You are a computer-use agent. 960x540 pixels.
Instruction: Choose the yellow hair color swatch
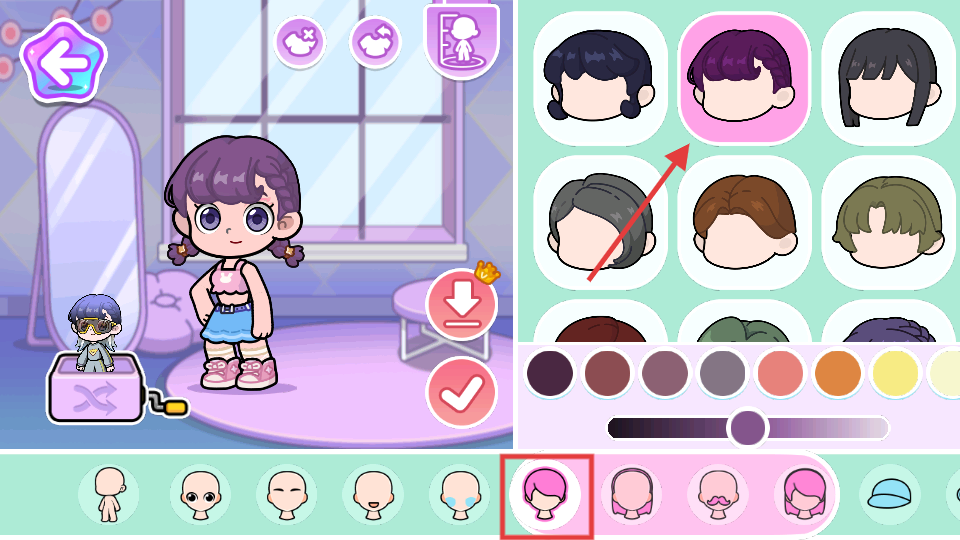point(895,373)
